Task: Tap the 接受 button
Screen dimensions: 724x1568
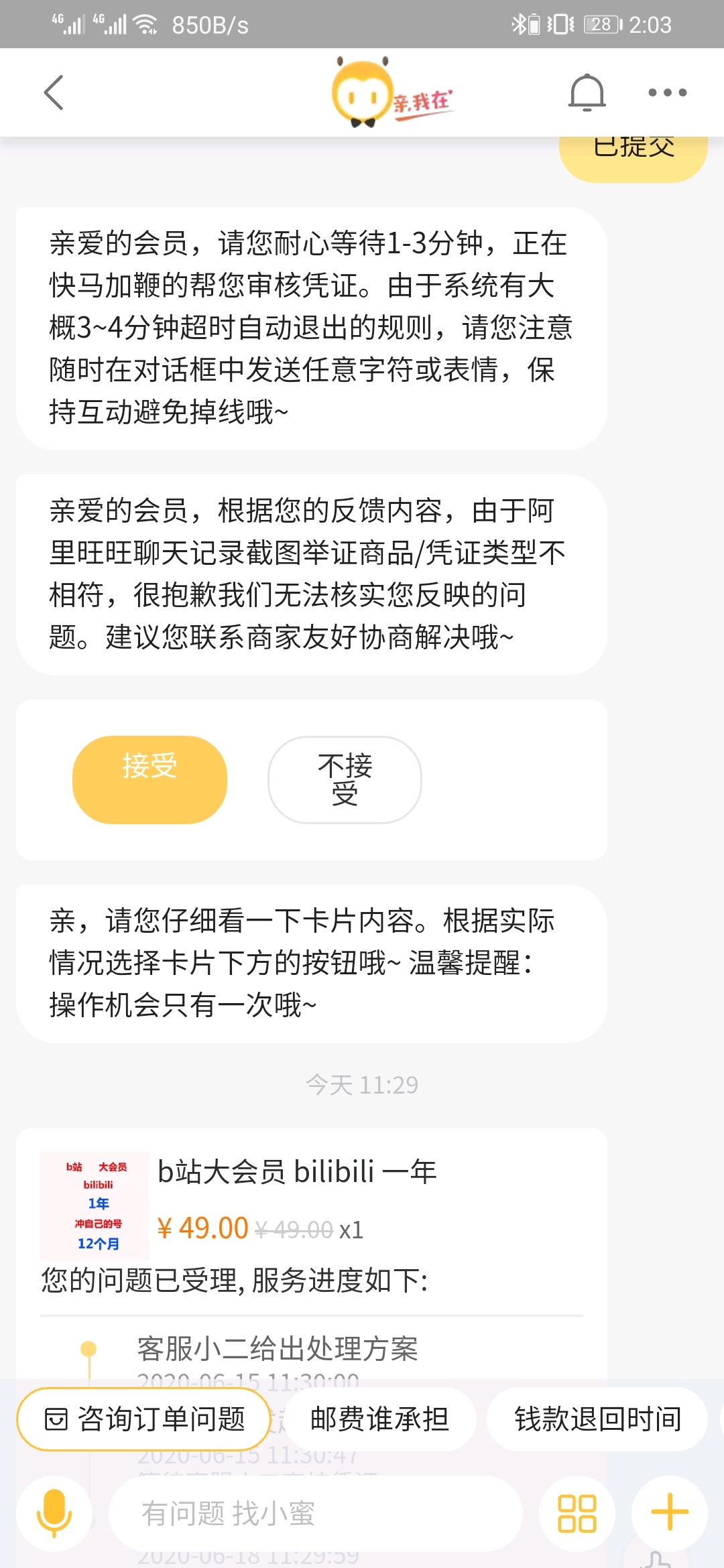Action: (x=149, y=779)
